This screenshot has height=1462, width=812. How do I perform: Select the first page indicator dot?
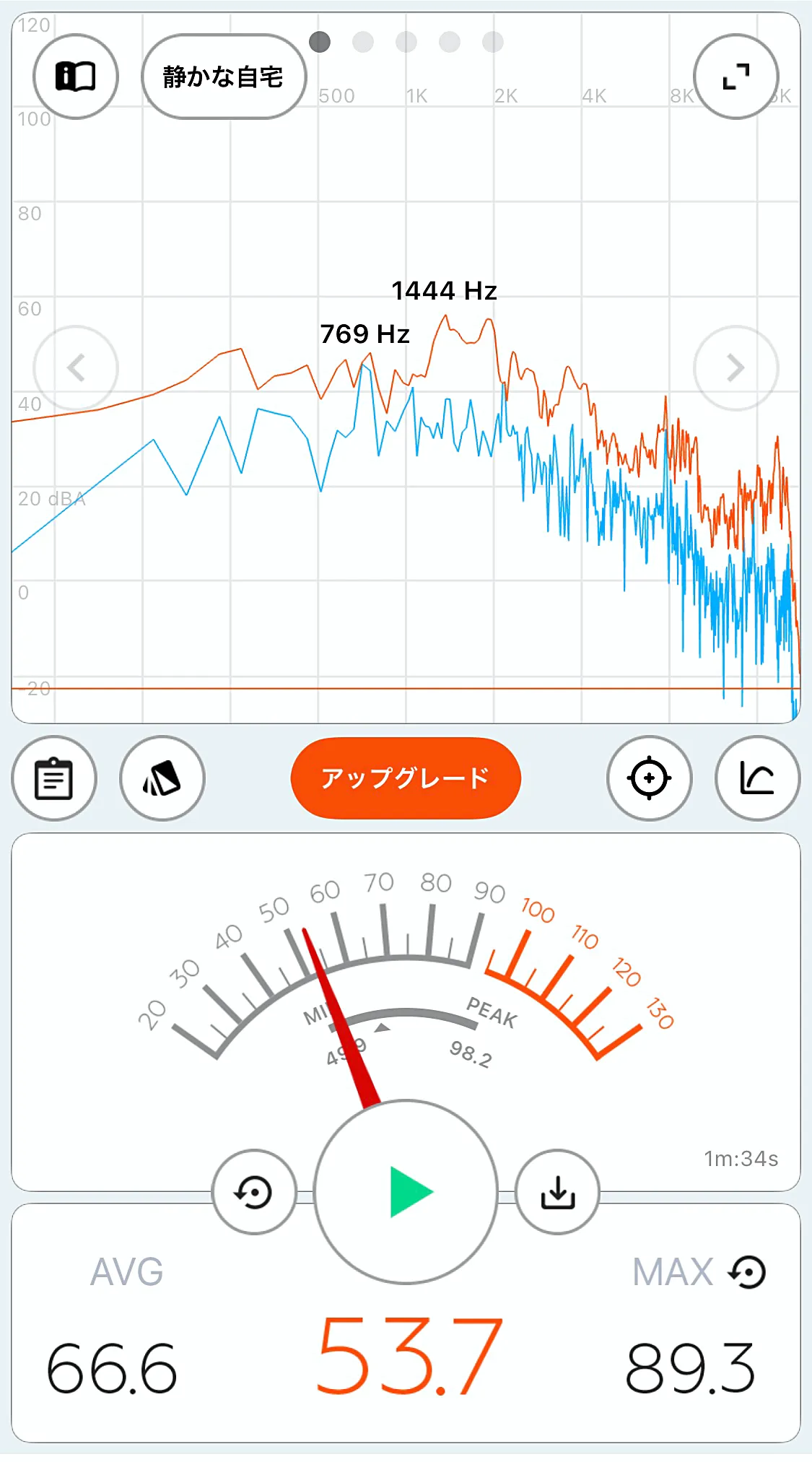point(320,42)
